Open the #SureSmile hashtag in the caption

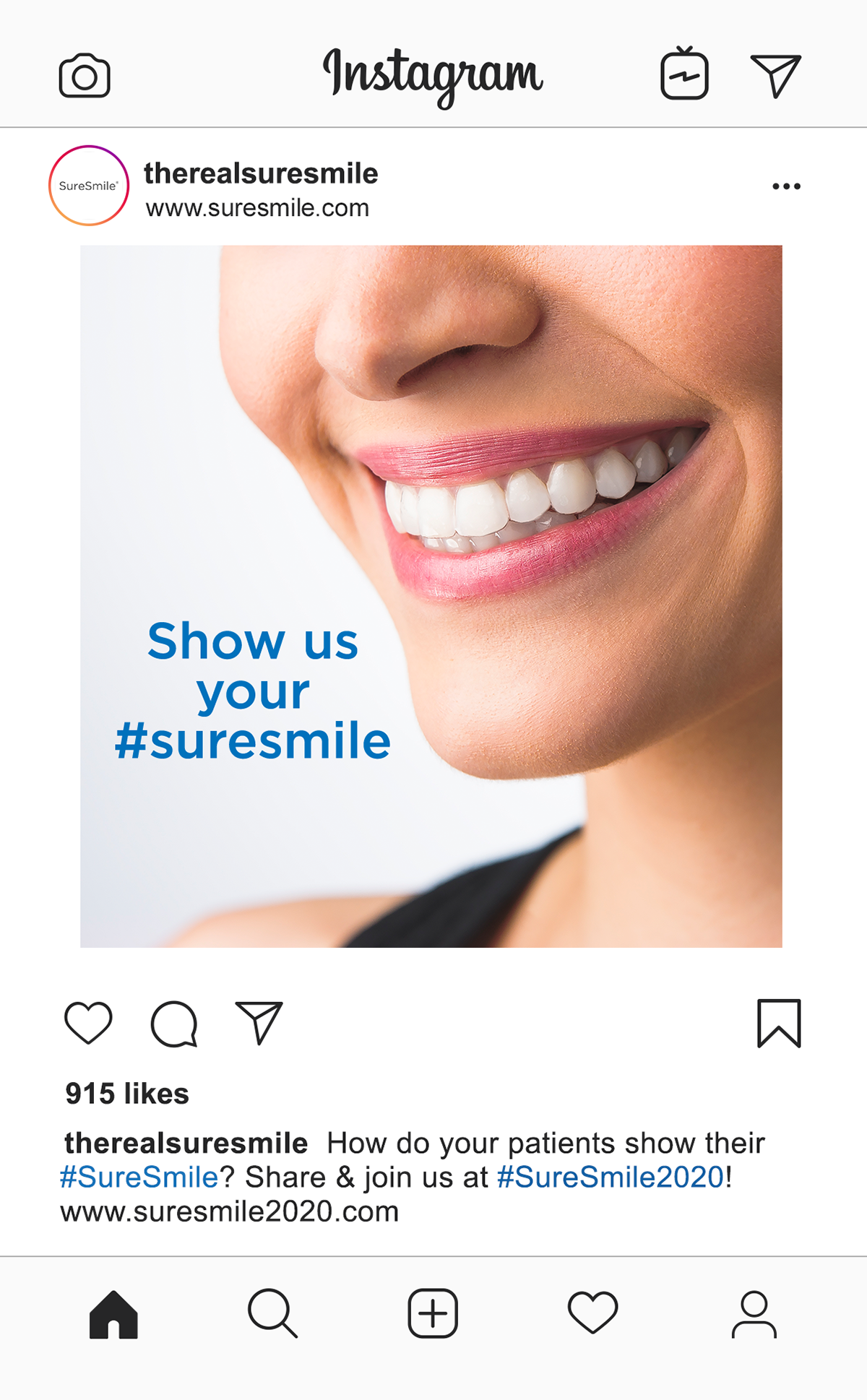[139, 1177]
